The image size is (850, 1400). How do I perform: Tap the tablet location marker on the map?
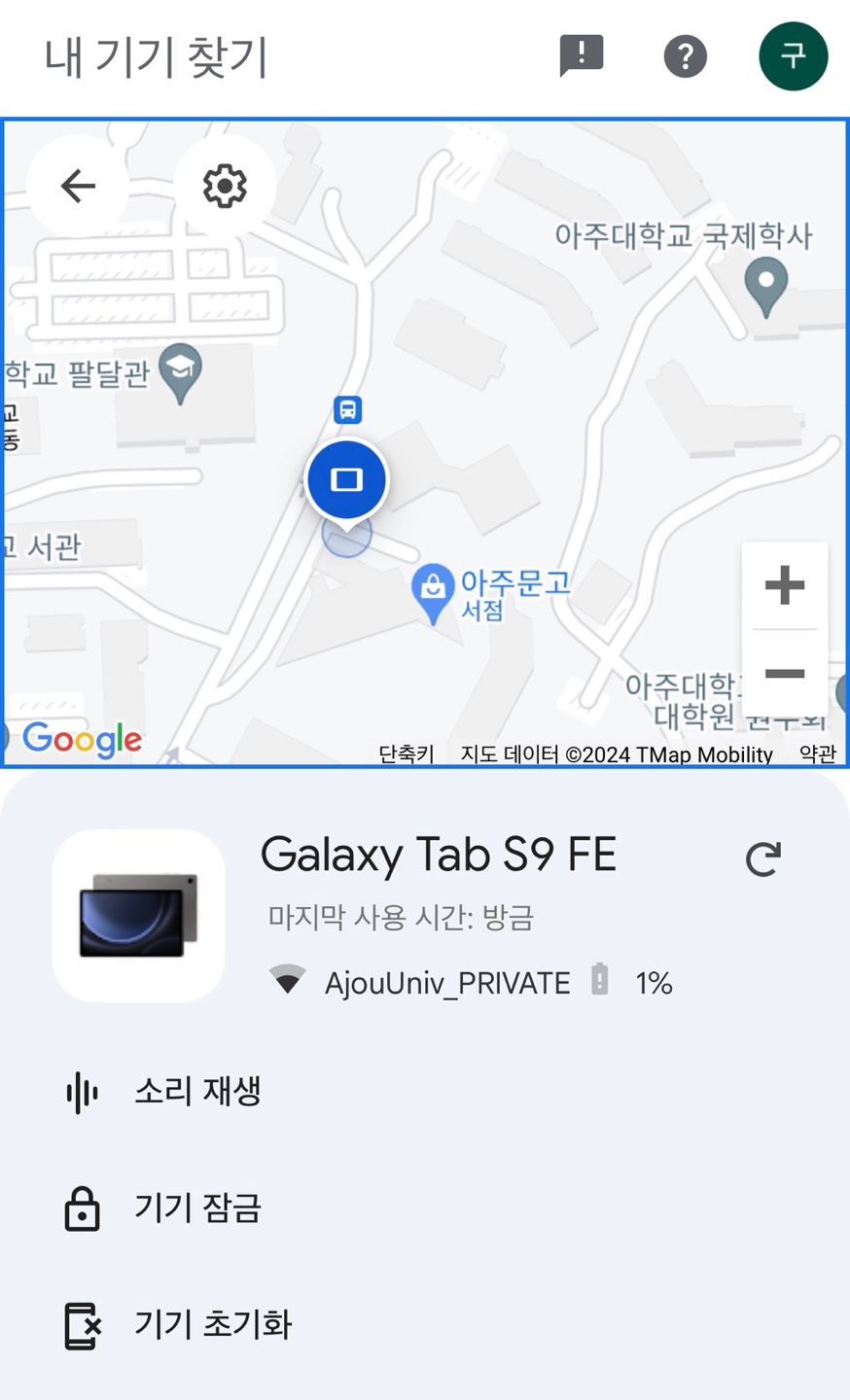tap(347, 480)
